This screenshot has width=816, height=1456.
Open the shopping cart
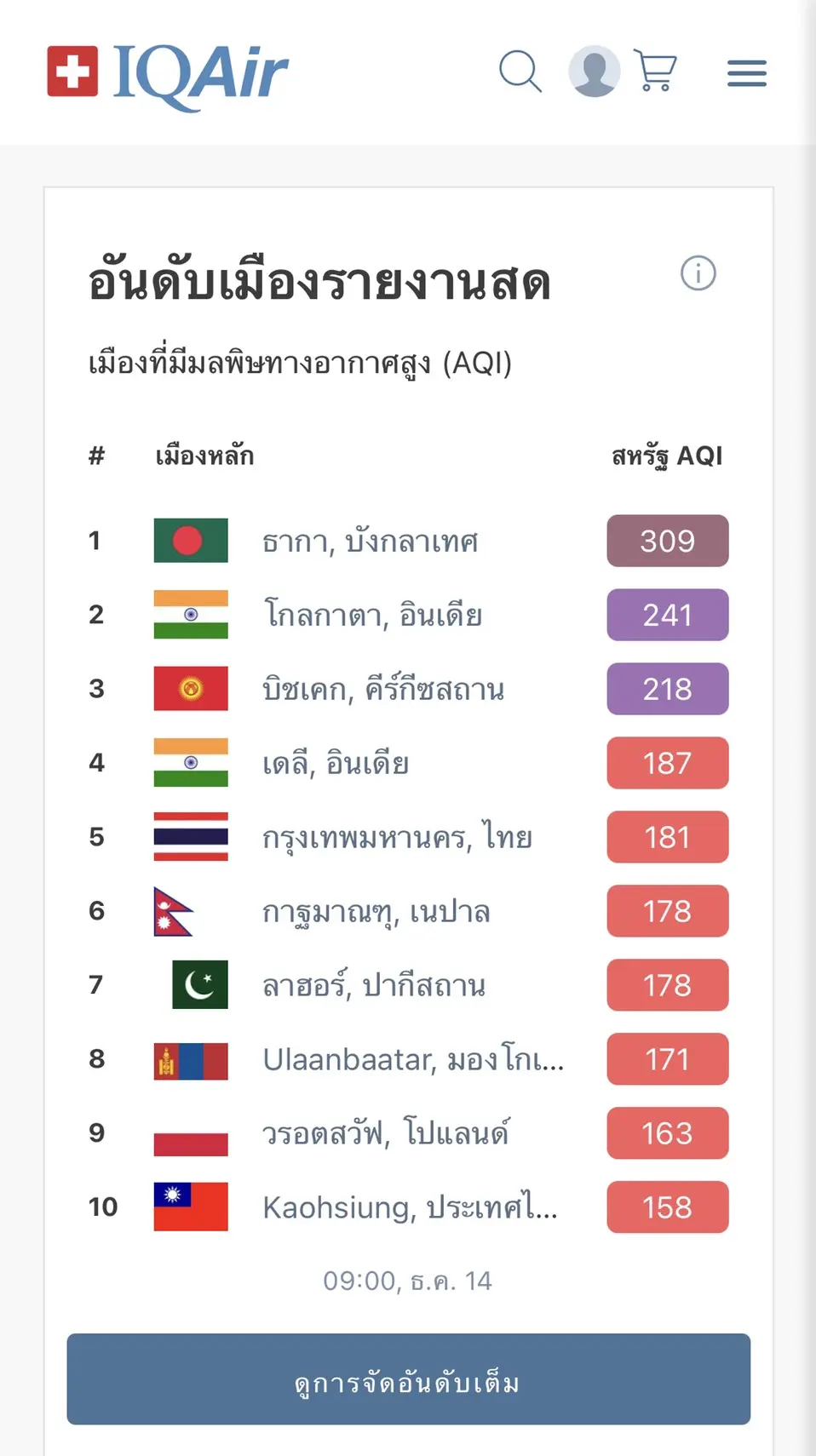coord(656,72)
